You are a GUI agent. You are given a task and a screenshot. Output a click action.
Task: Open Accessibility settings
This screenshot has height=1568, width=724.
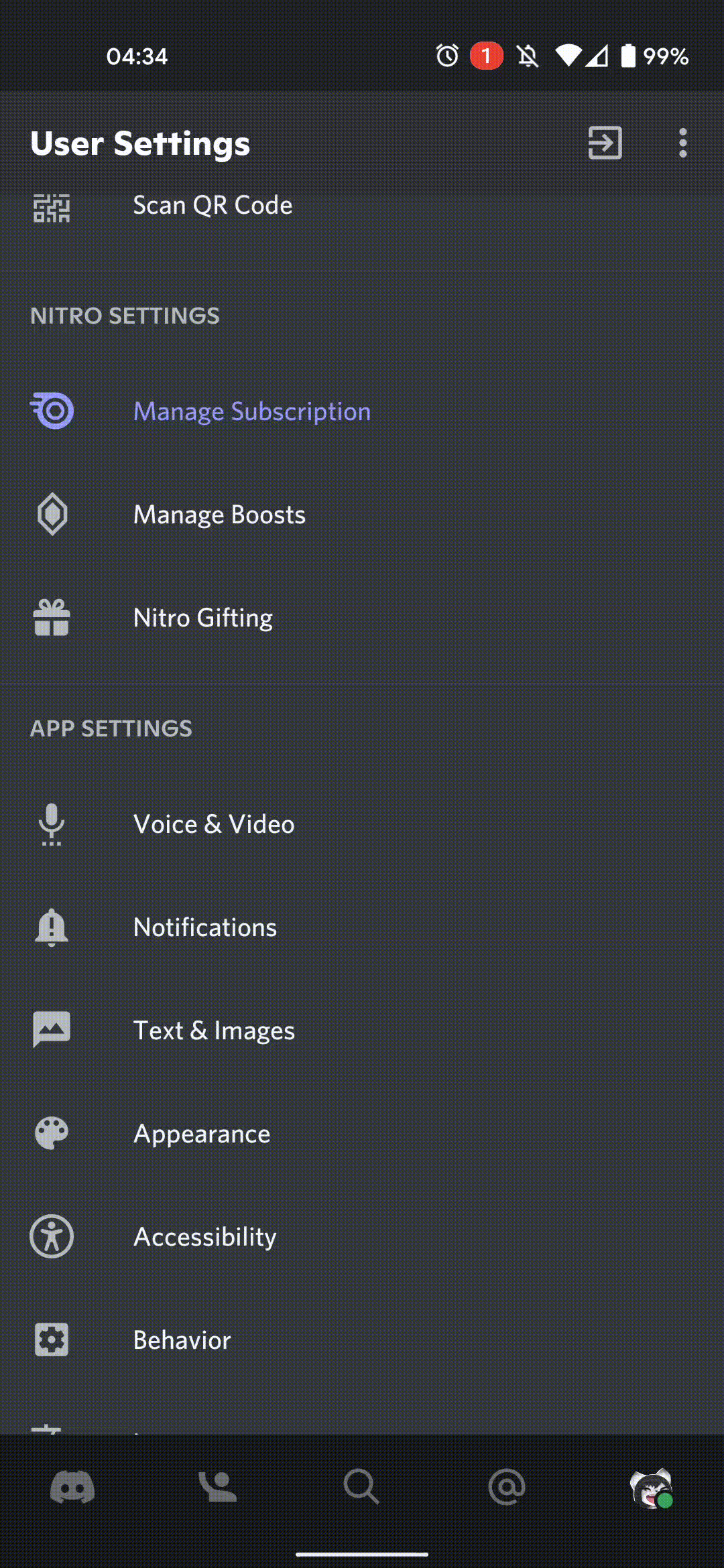click(362, 1236)
